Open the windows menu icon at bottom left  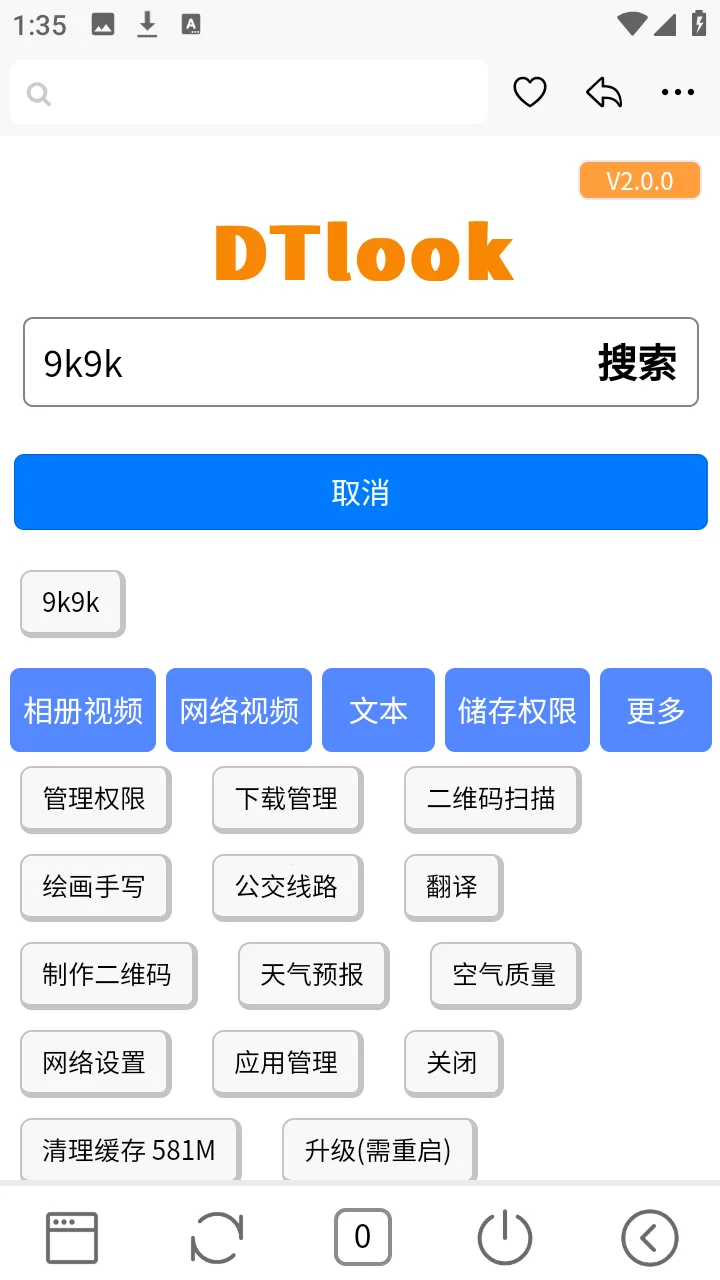[x=71, y=1237]
